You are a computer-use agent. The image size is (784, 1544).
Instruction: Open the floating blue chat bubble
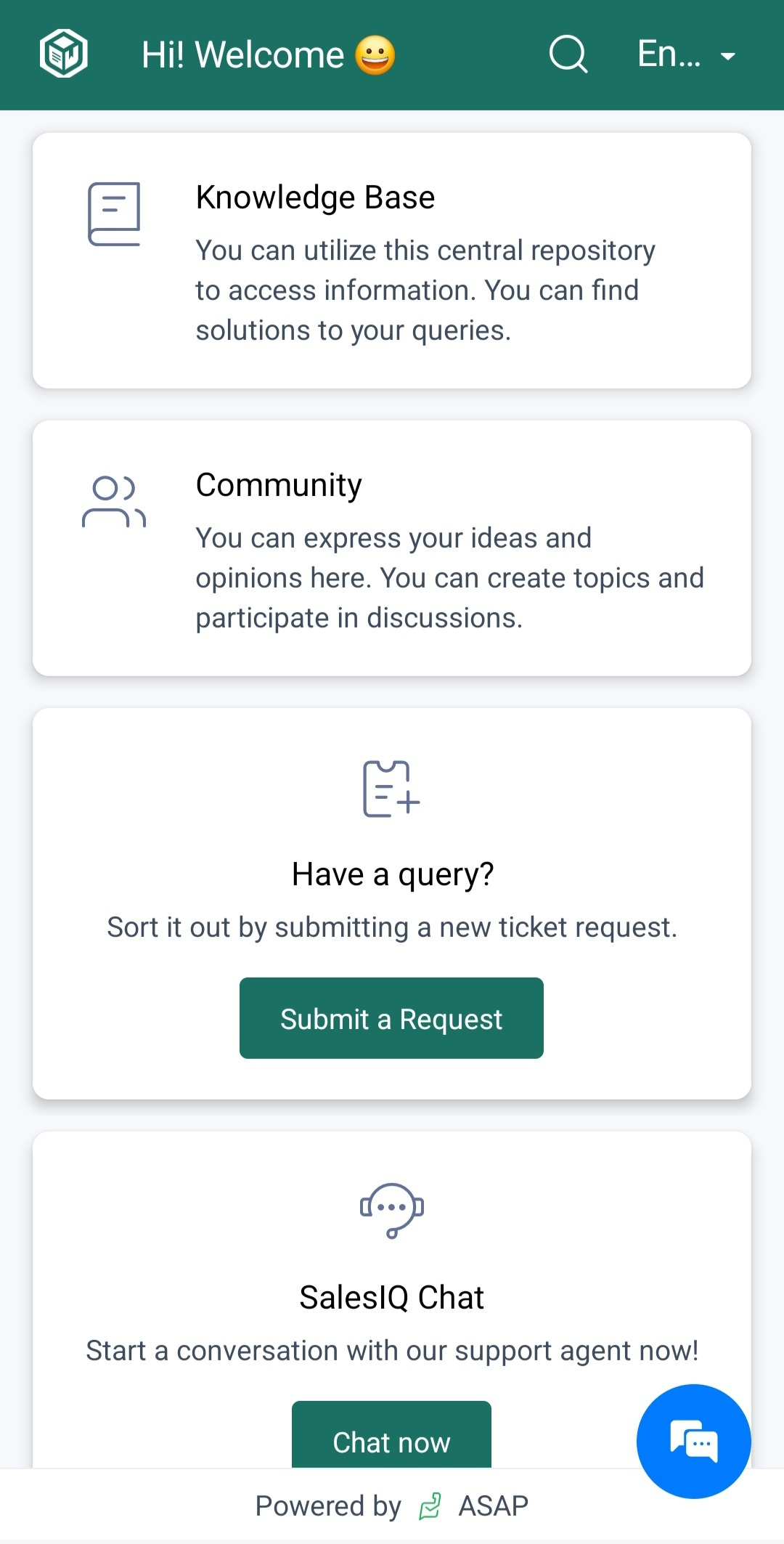coord(693,1441)
